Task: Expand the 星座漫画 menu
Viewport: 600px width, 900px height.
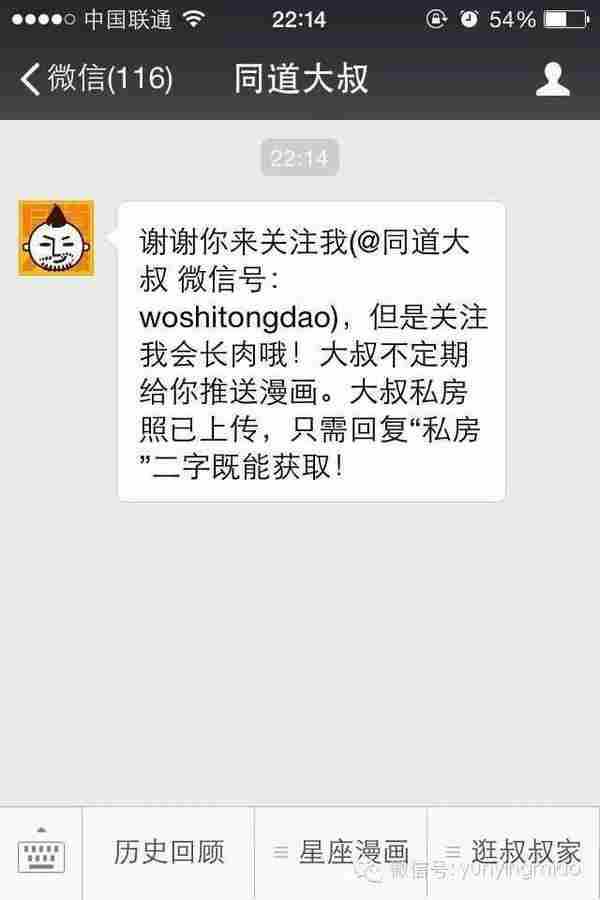Action: pyautogui.click(x=342, y=853)
